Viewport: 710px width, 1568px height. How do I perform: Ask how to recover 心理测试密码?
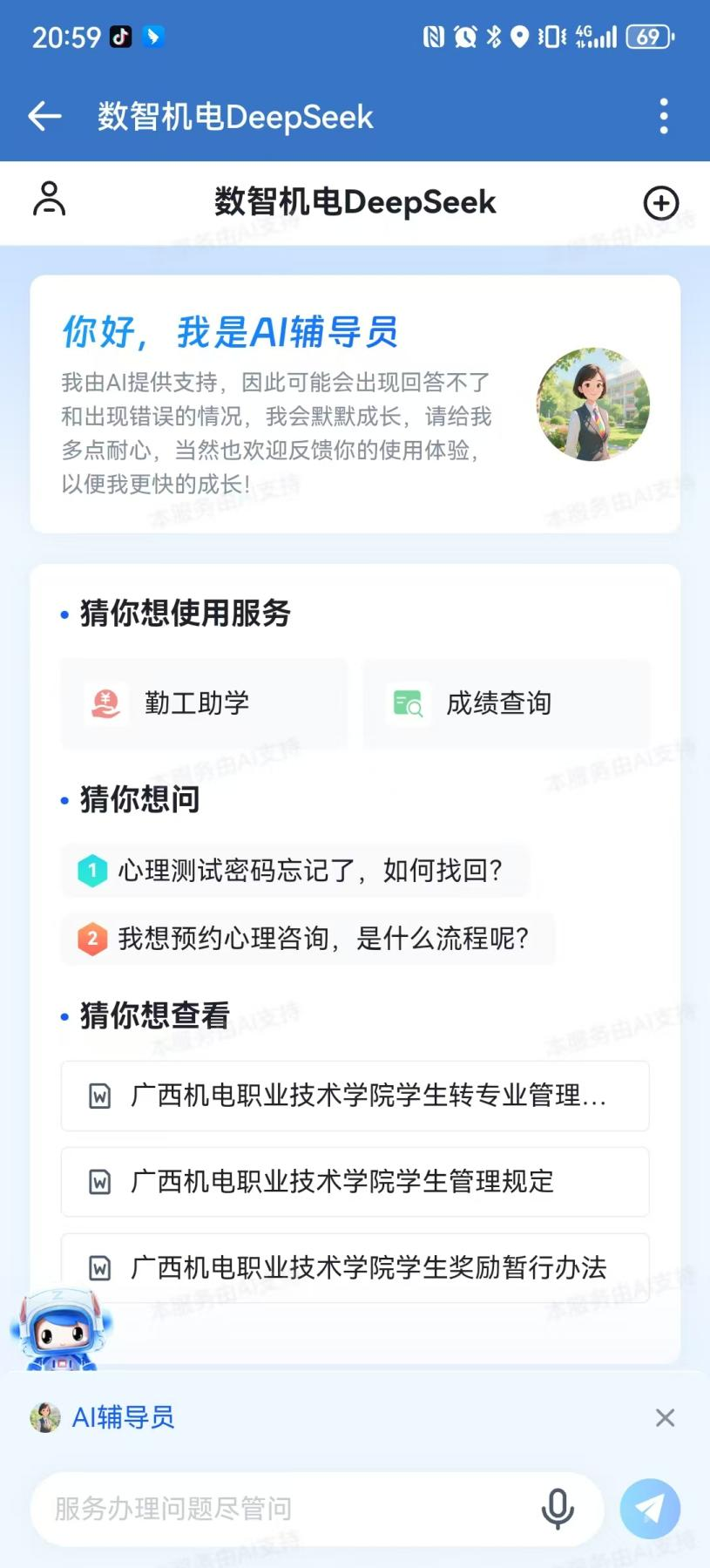[296, 870]
